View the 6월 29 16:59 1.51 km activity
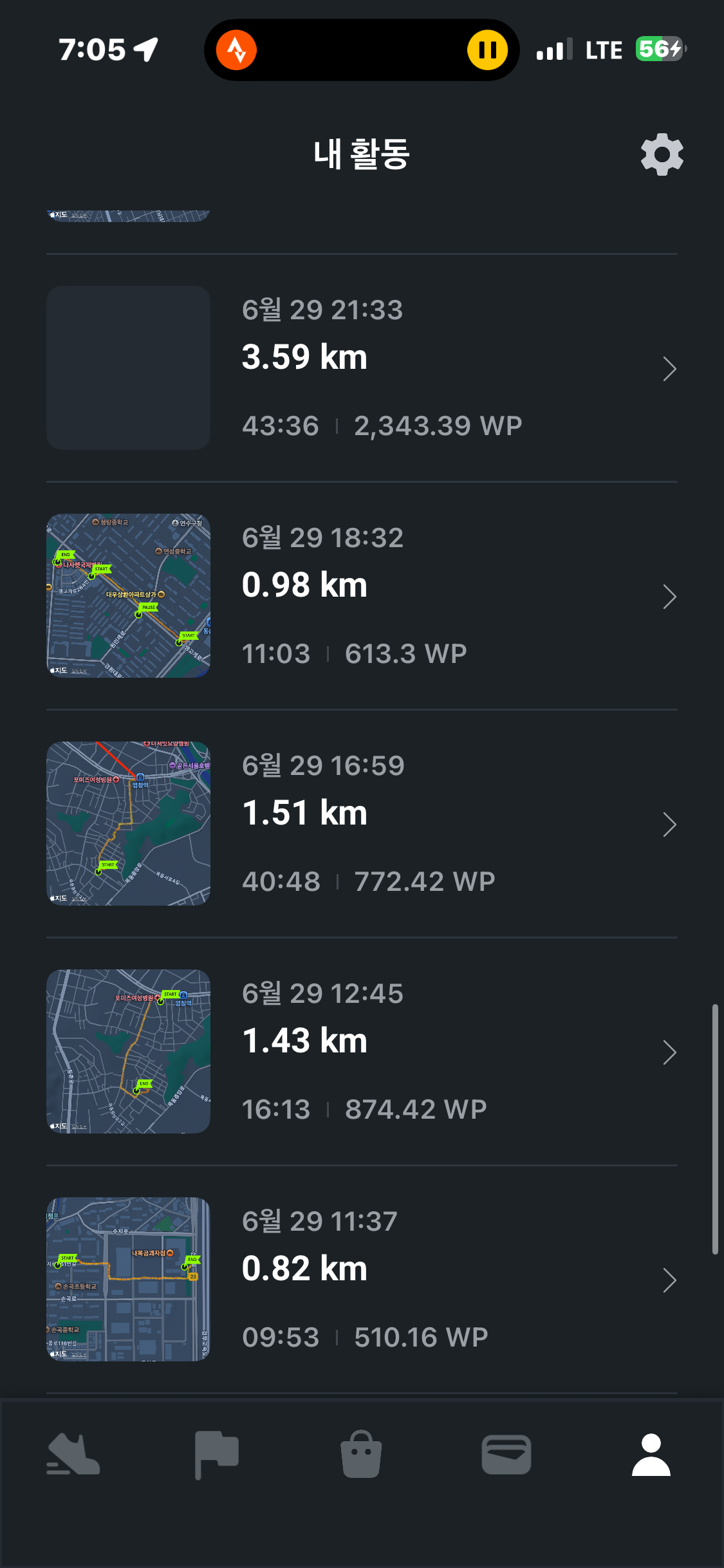Viewport: 724px width, 1568px height. click(362, 824)
